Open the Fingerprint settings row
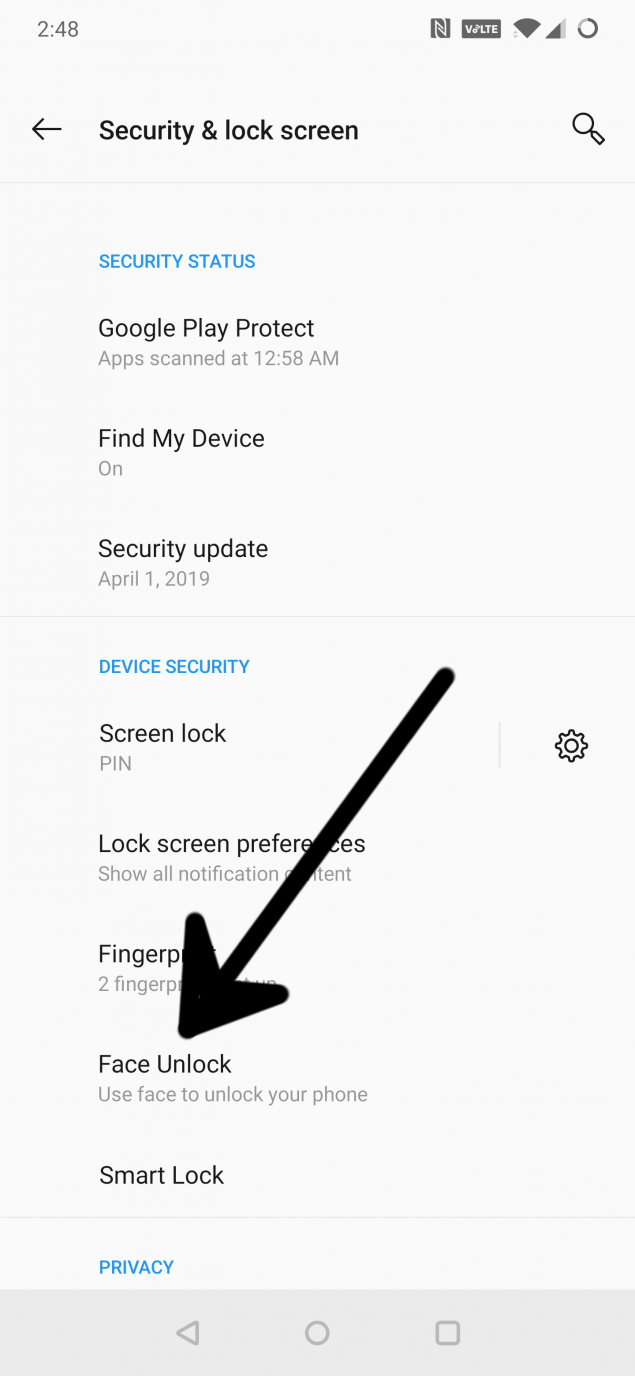This screenshot has height=1376, width=635. click(317, 967)
